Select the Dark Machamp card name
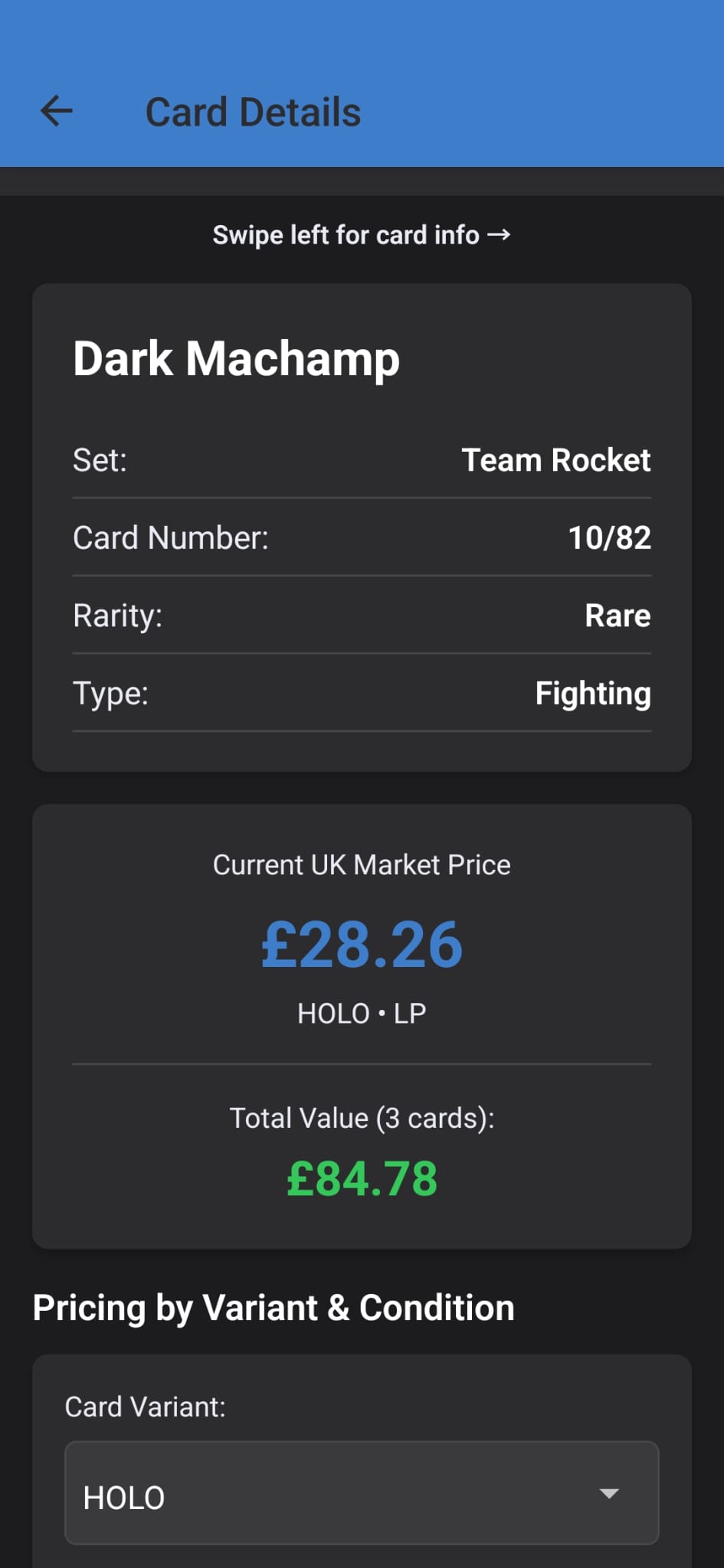Image resolution: width=724 pixels, height=1568 pixels. (x=235, y=358)
